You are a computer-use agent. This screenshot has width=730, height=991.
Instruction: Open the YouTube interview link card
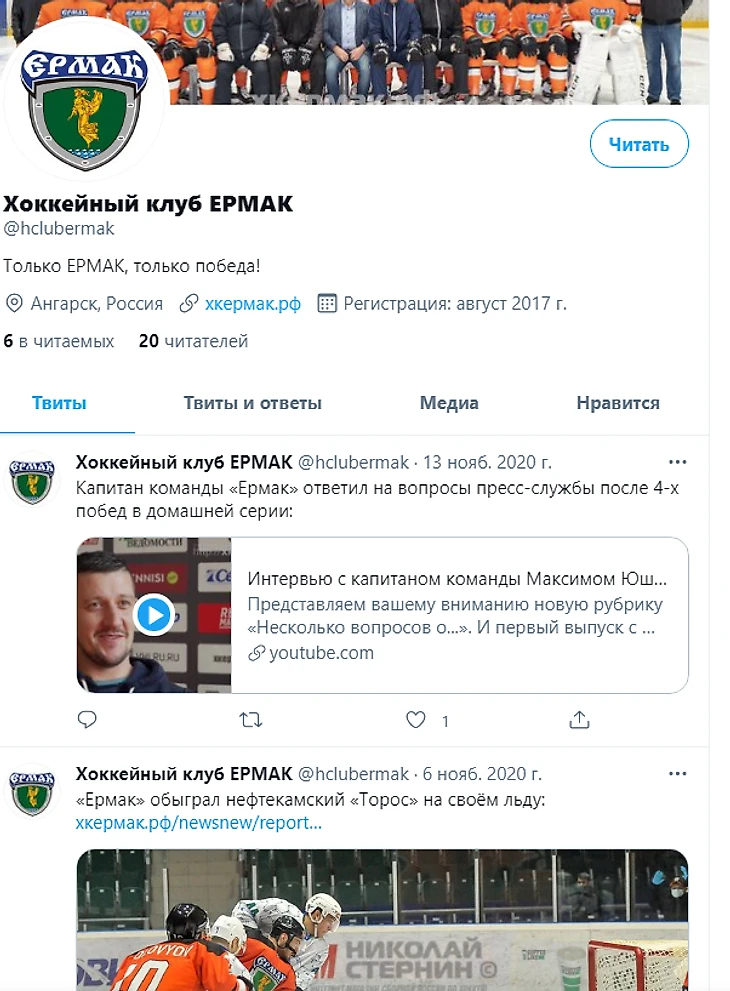(x=457, y=615)
